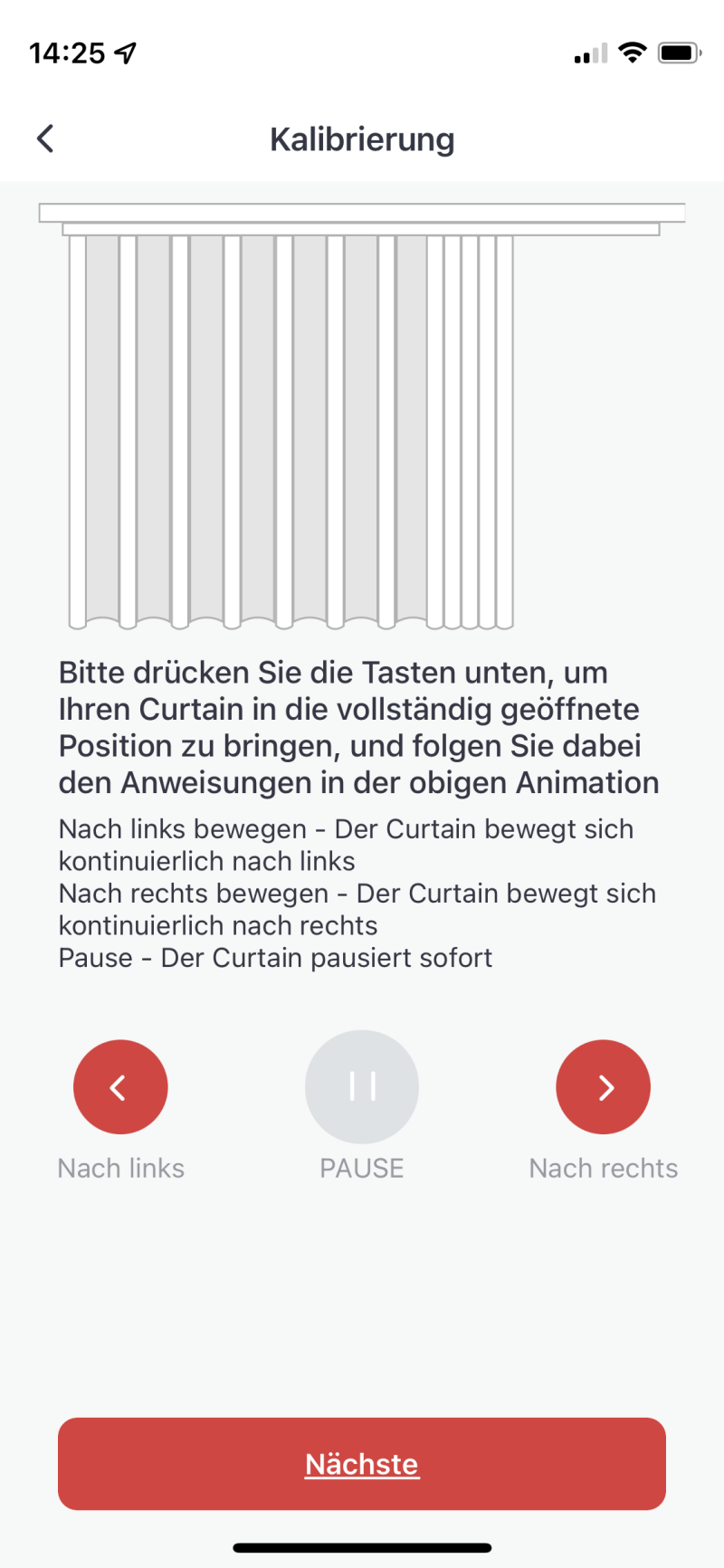Pause the curtain movement
The width and height of the screenshot is (724, 1568).
click(x=362, y=1086)
